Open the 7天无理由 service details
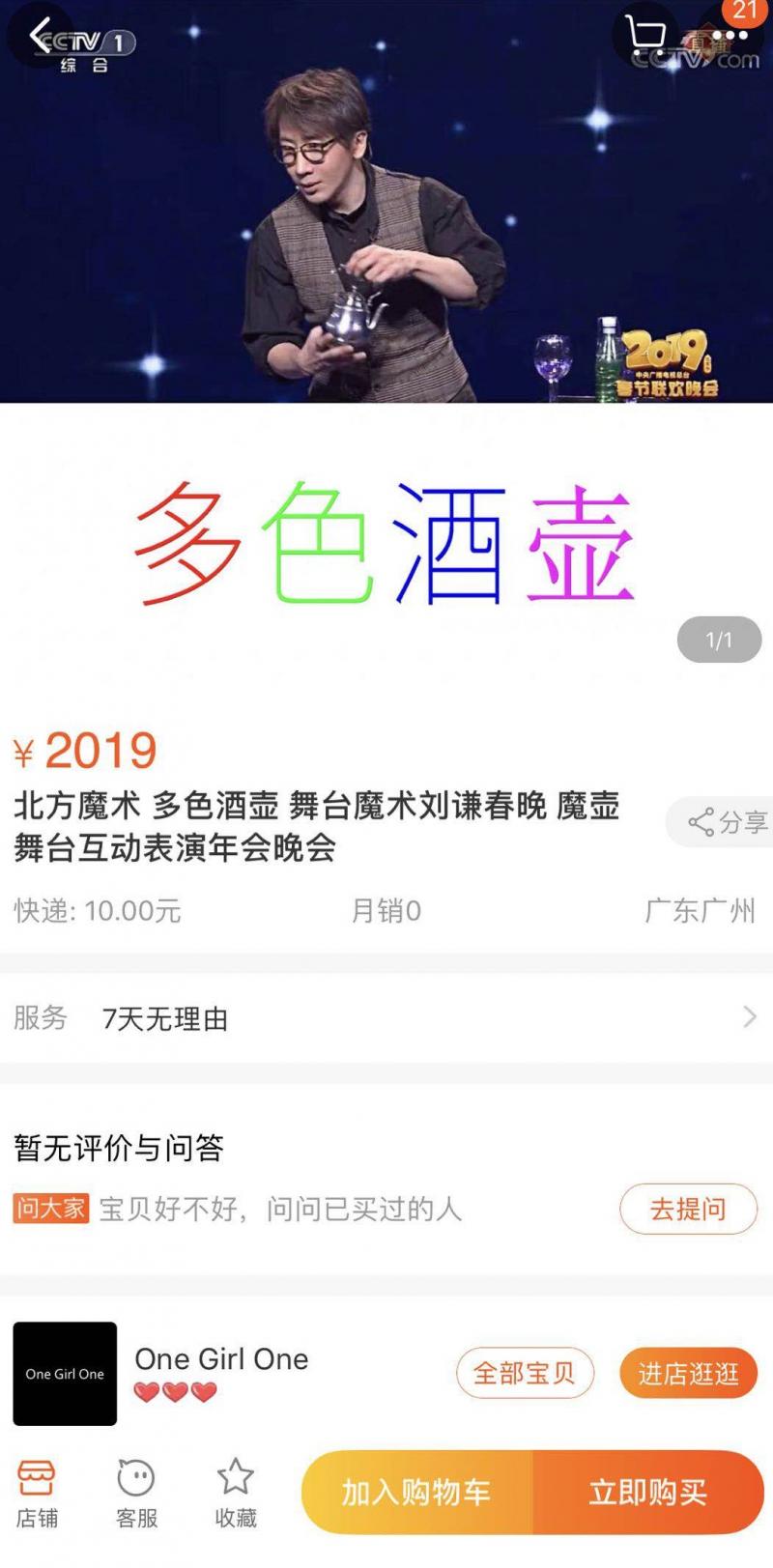The height and width of the screenshot is (1568, 773). [386, 1017]
